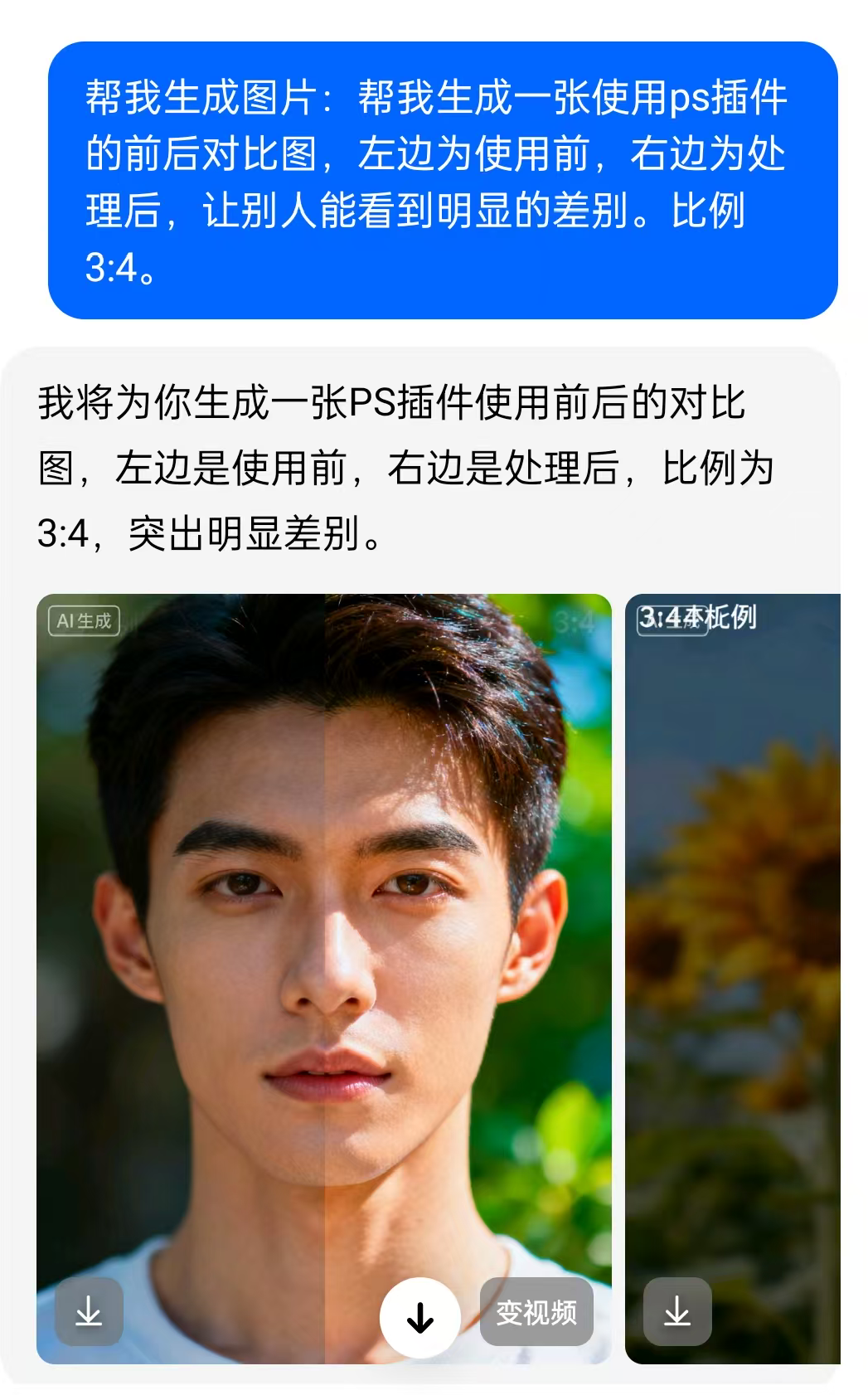Download the sunflower image
The width and height of the screenshot is (868, 1395).
pos(677,1311)
